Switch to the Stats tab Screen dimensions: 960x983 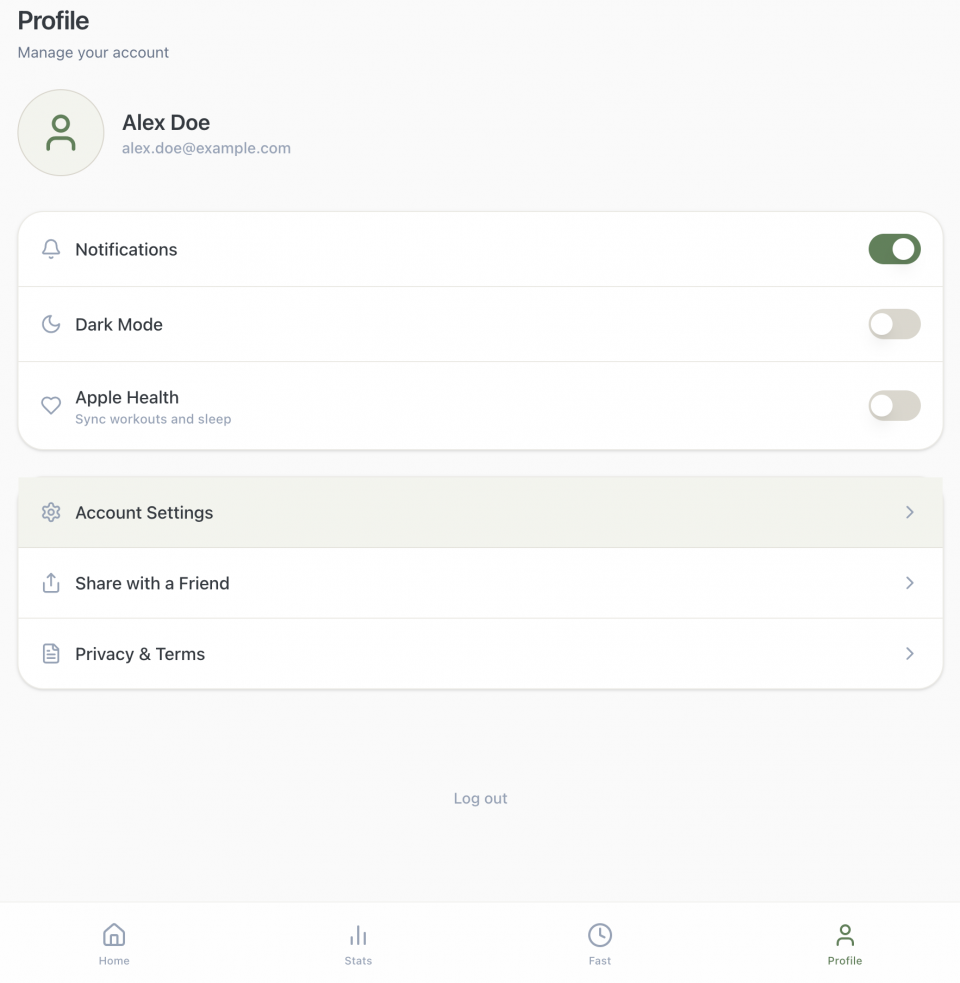pos(358,944)
